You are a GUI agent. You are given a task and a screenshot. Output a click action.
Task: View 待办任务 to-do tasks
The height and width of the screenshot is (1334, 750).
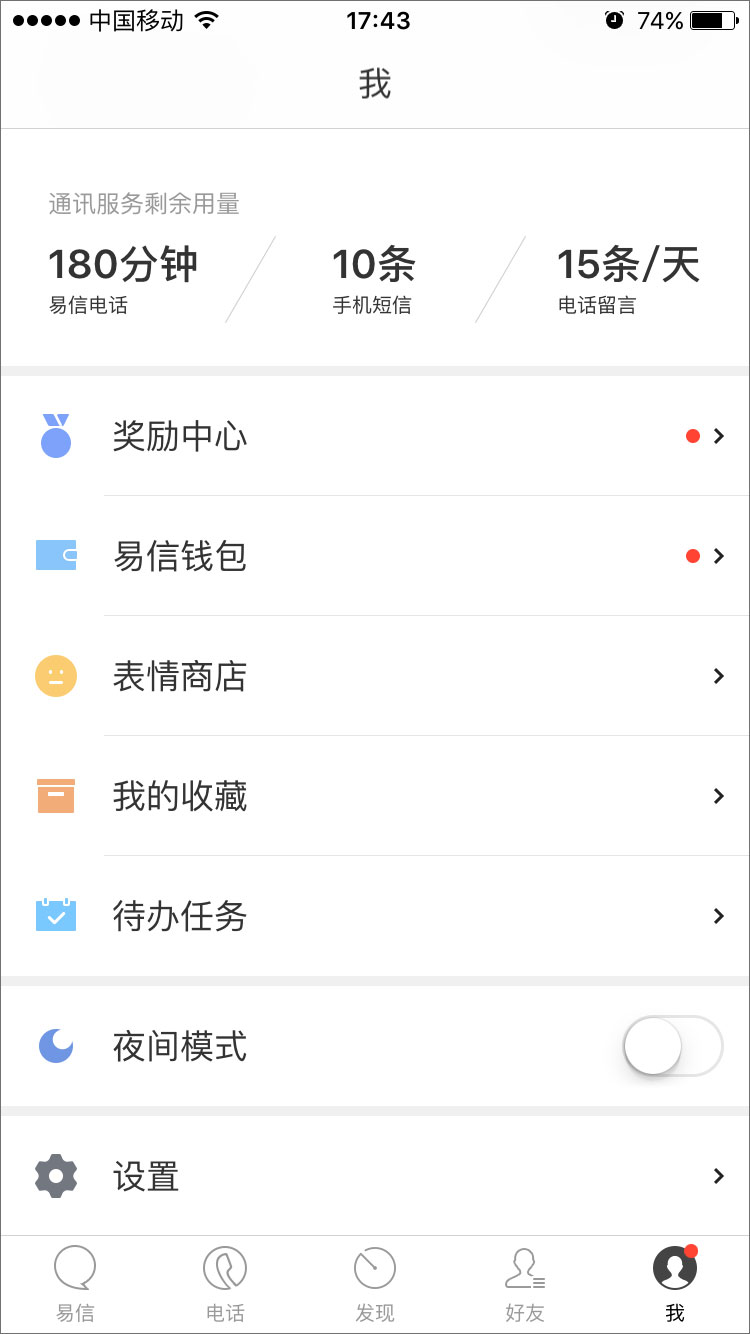tap(375, 916)
